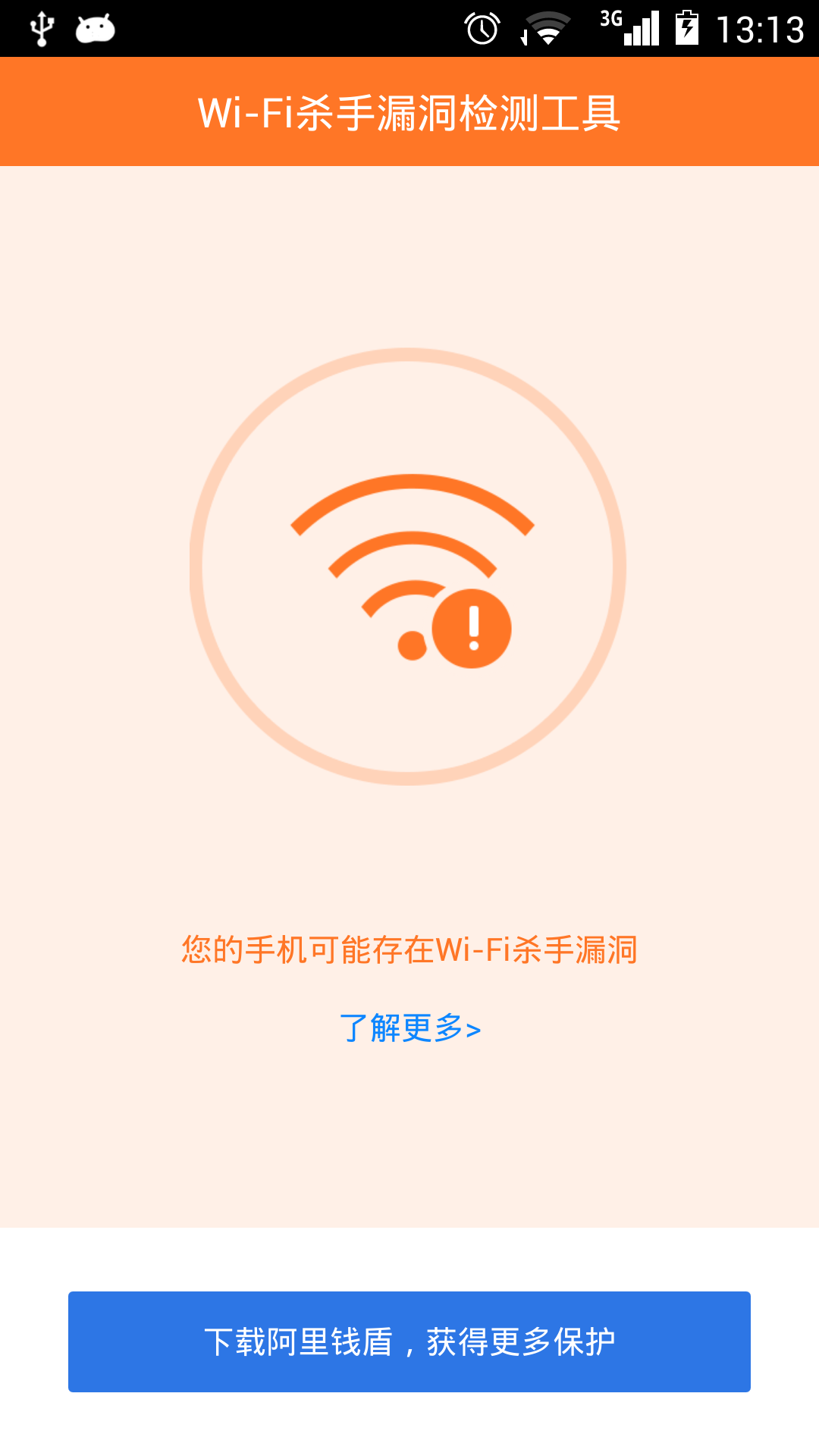The image size is (819, 1456).
Task: Click the orange header banner area
Action: (x=409, y=111)
